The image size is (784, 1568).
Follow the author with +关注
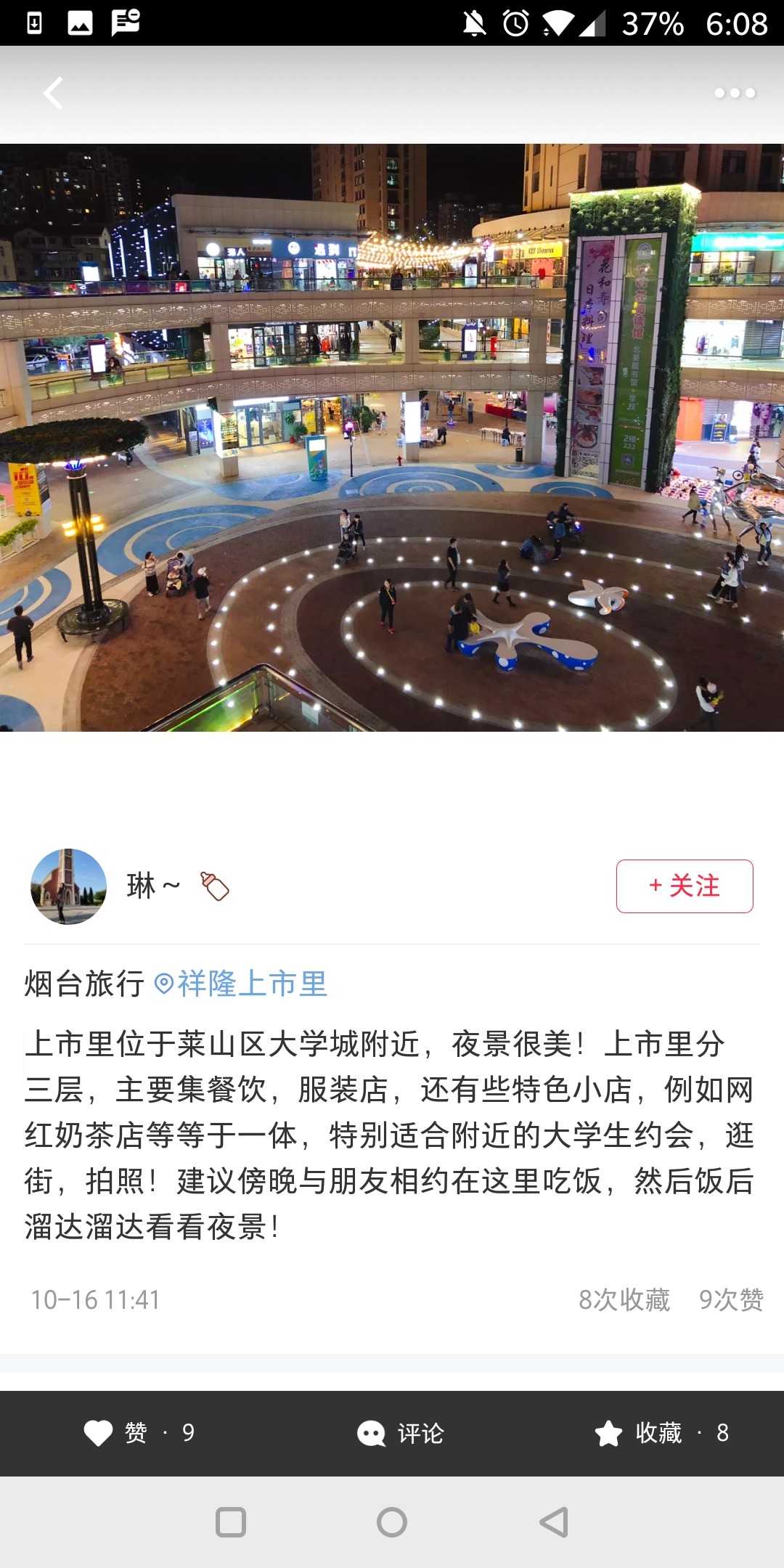click(x=684, y=886)
